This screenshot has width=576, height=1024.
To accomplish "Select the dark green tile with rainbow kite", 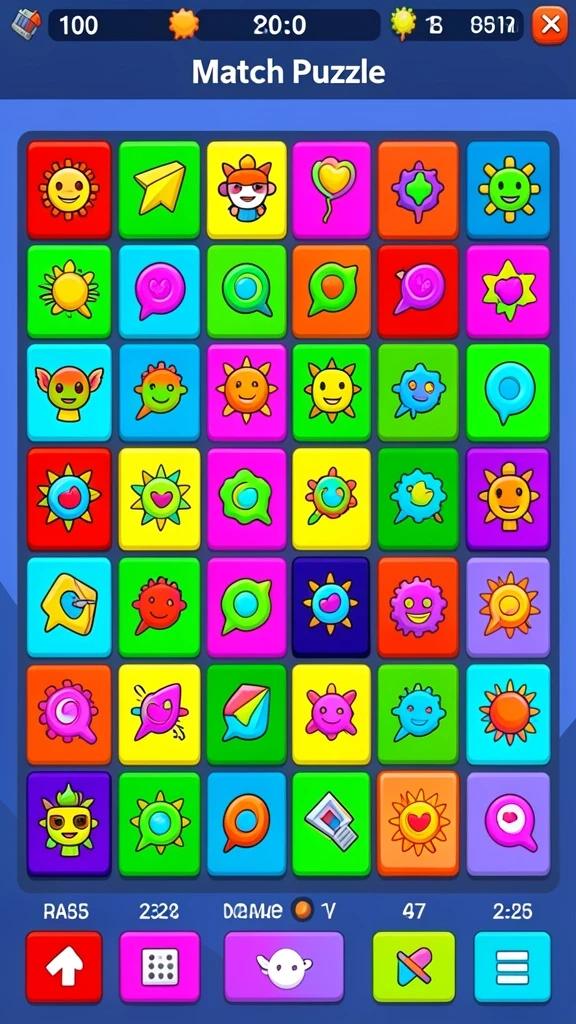I will pyautogui.click(x=247, y=714).
